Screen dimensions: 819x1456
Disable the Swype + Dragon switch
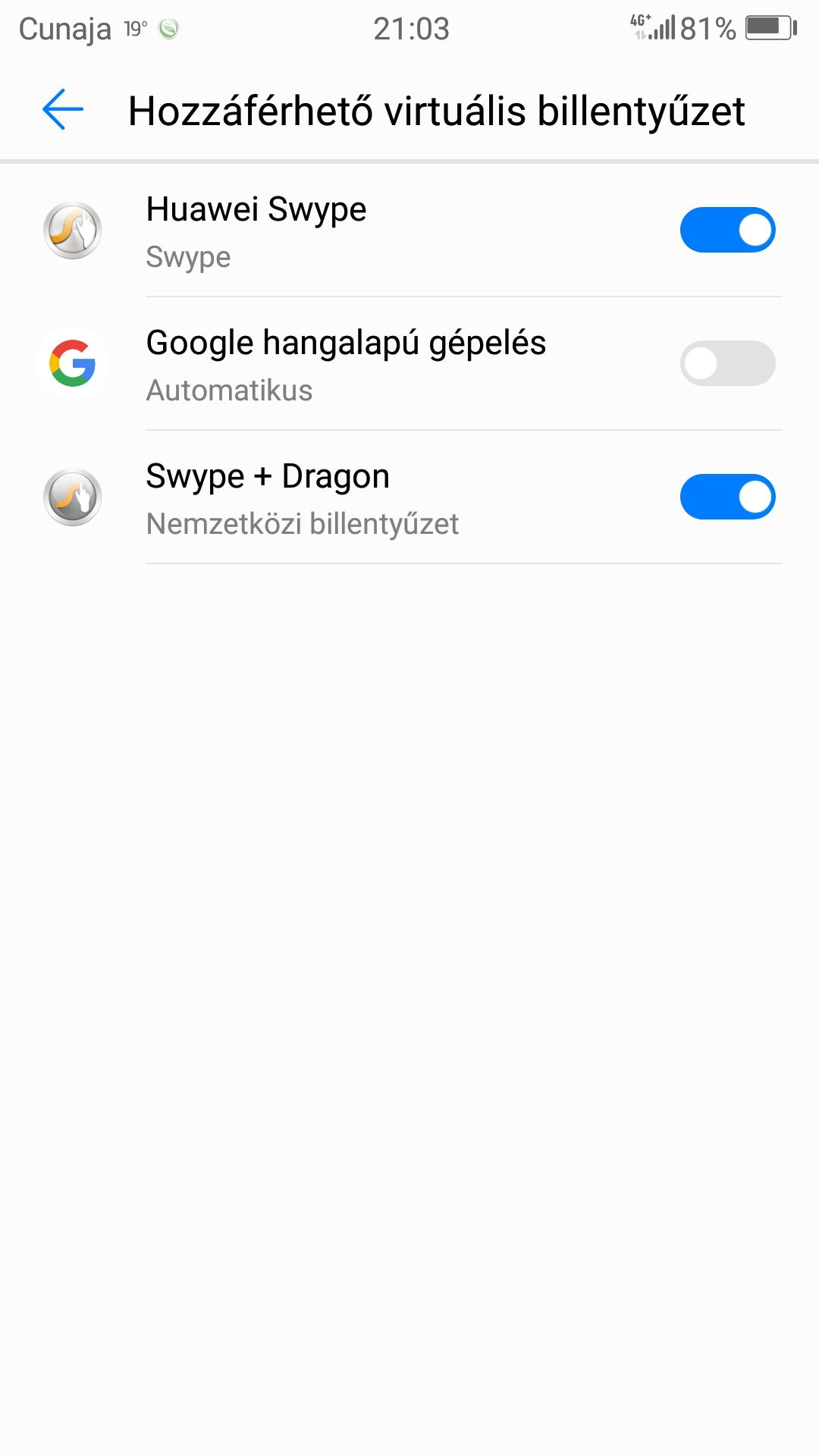click(x=727, y=497)
